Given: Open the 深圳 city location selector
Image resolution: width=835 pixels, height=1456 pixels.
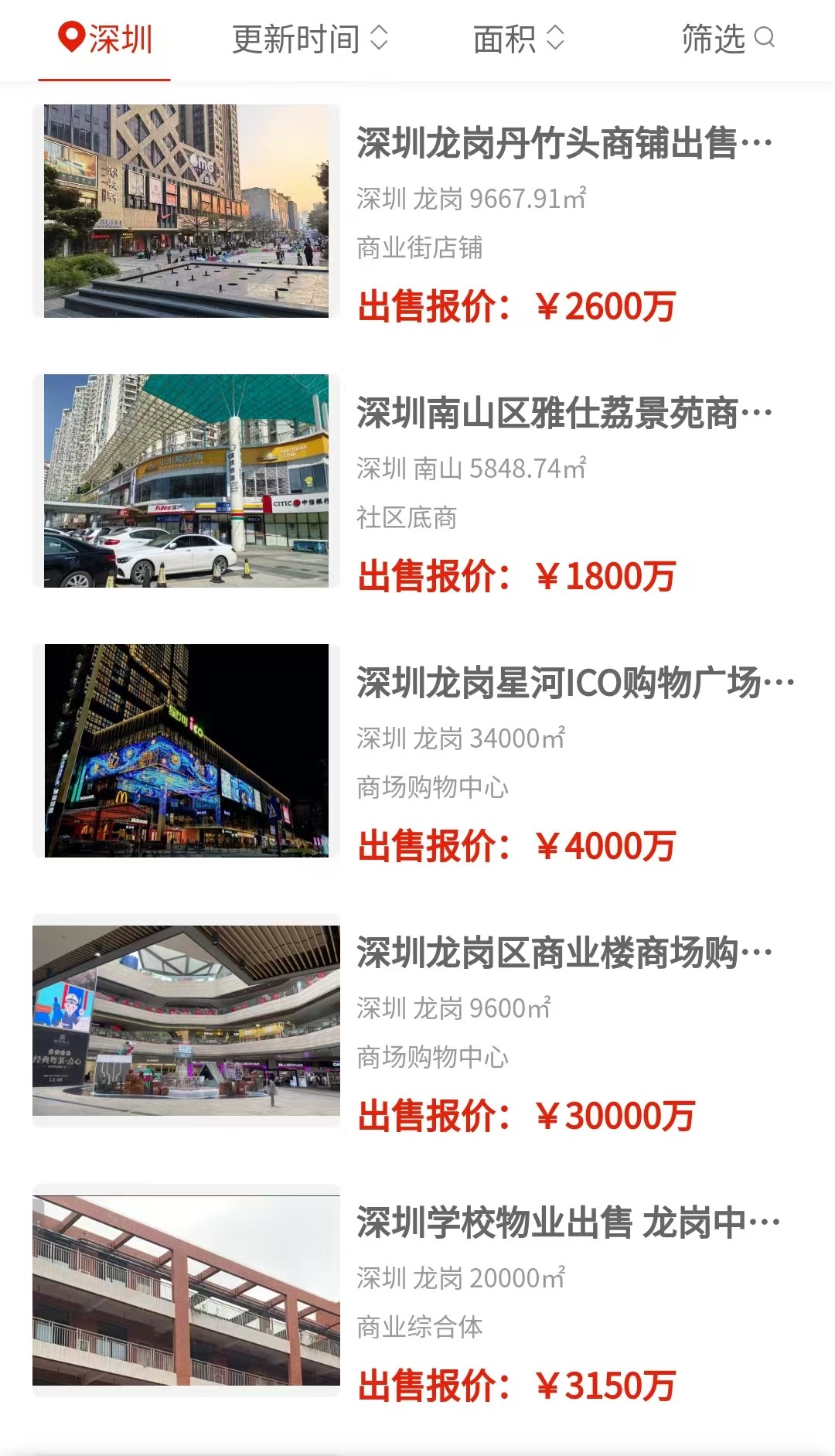Looking at the screenshot, I should (x=105, y=39).
